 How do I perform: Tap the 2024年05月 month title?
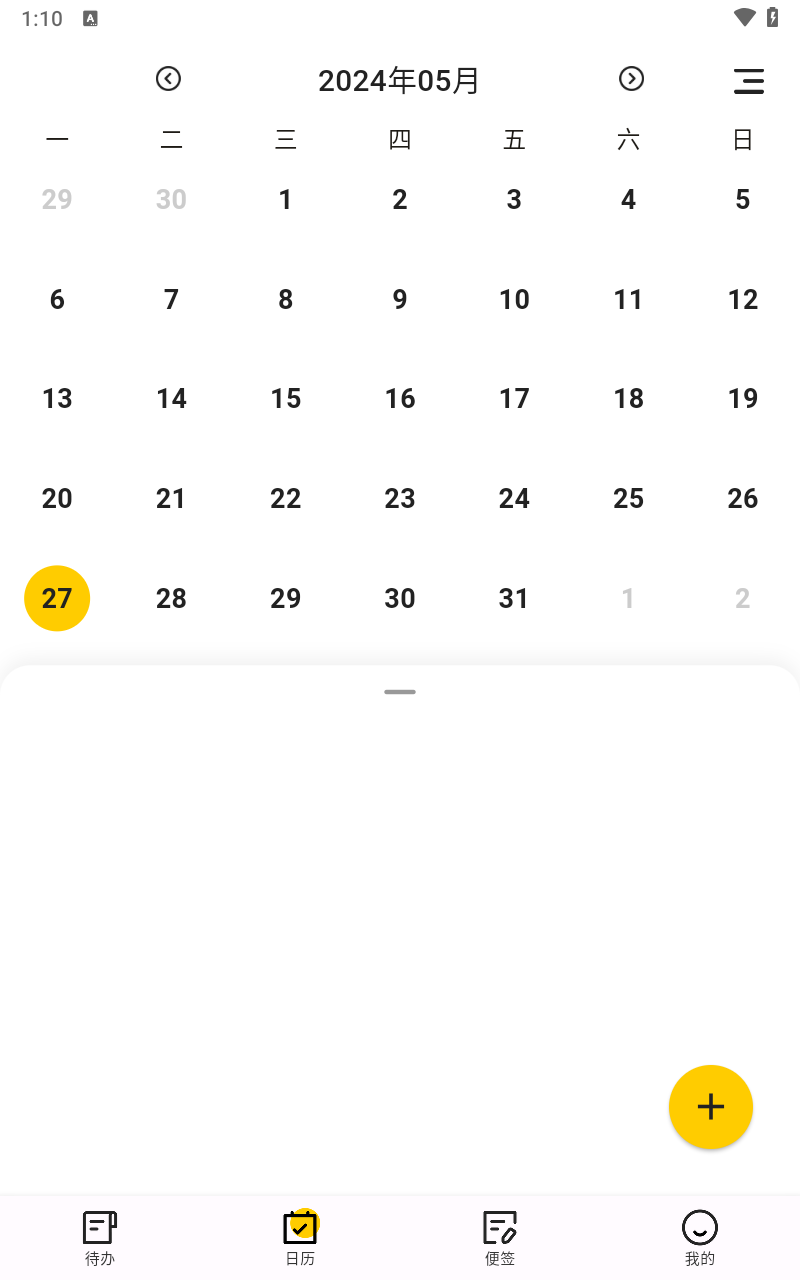[x=399, y=80]
